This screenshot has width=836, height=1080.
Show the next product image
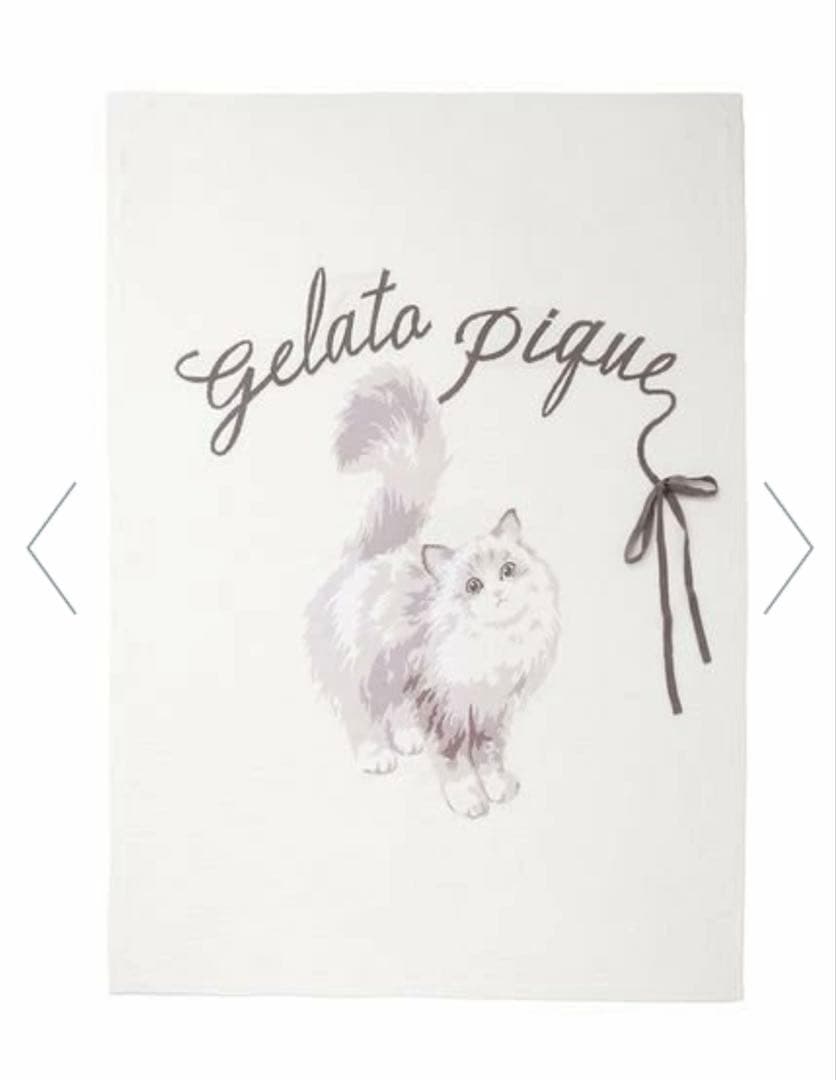pos(788,548)
